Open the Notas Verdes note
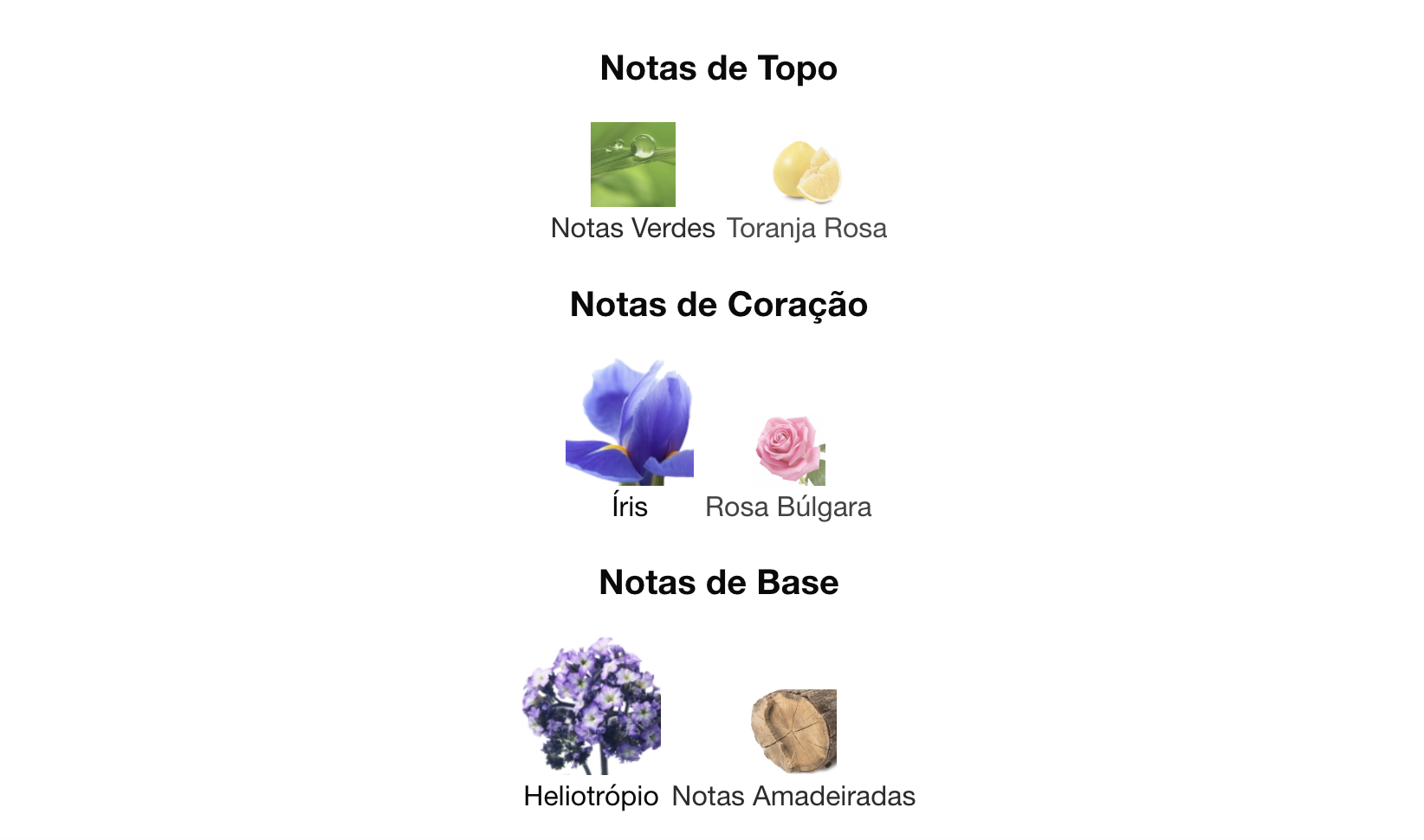The height and width of the screenshot is (840, 1424). (x=633, y=182)
